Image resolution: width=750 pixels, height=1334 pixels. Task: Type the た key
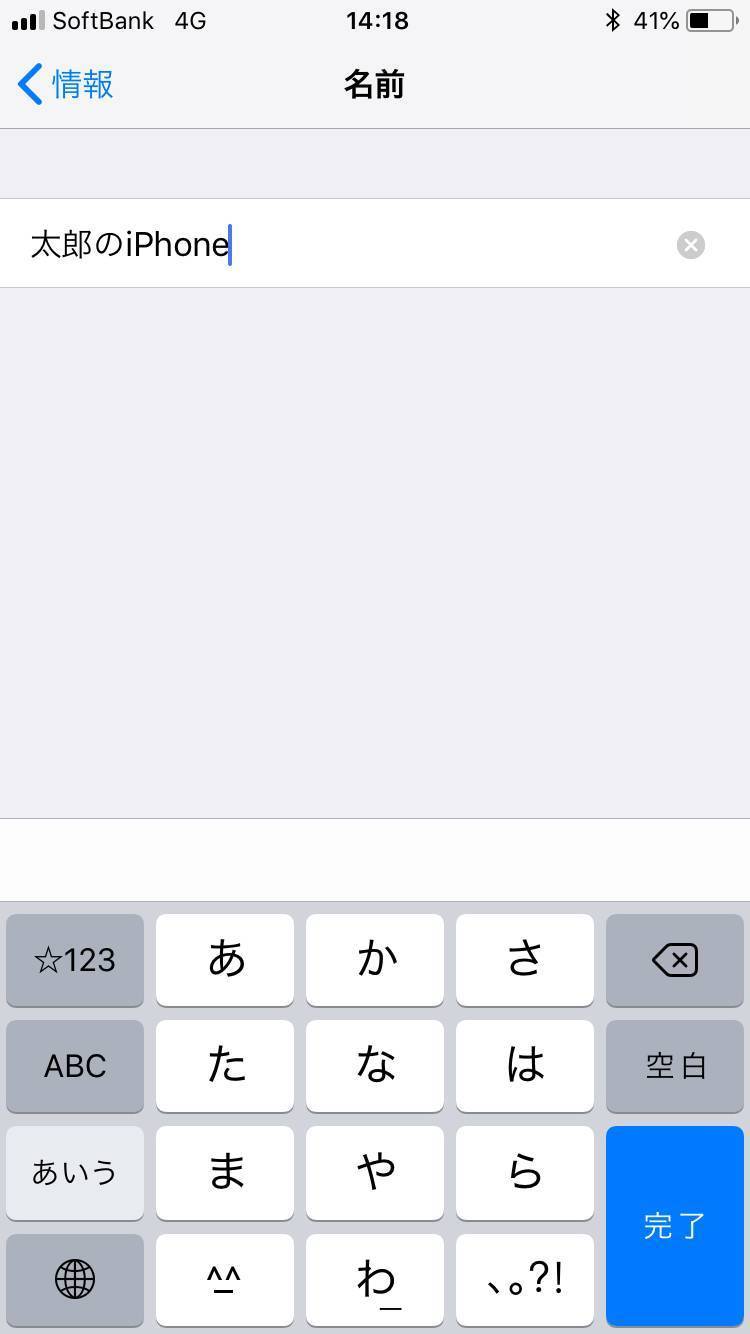(225, 1066)
